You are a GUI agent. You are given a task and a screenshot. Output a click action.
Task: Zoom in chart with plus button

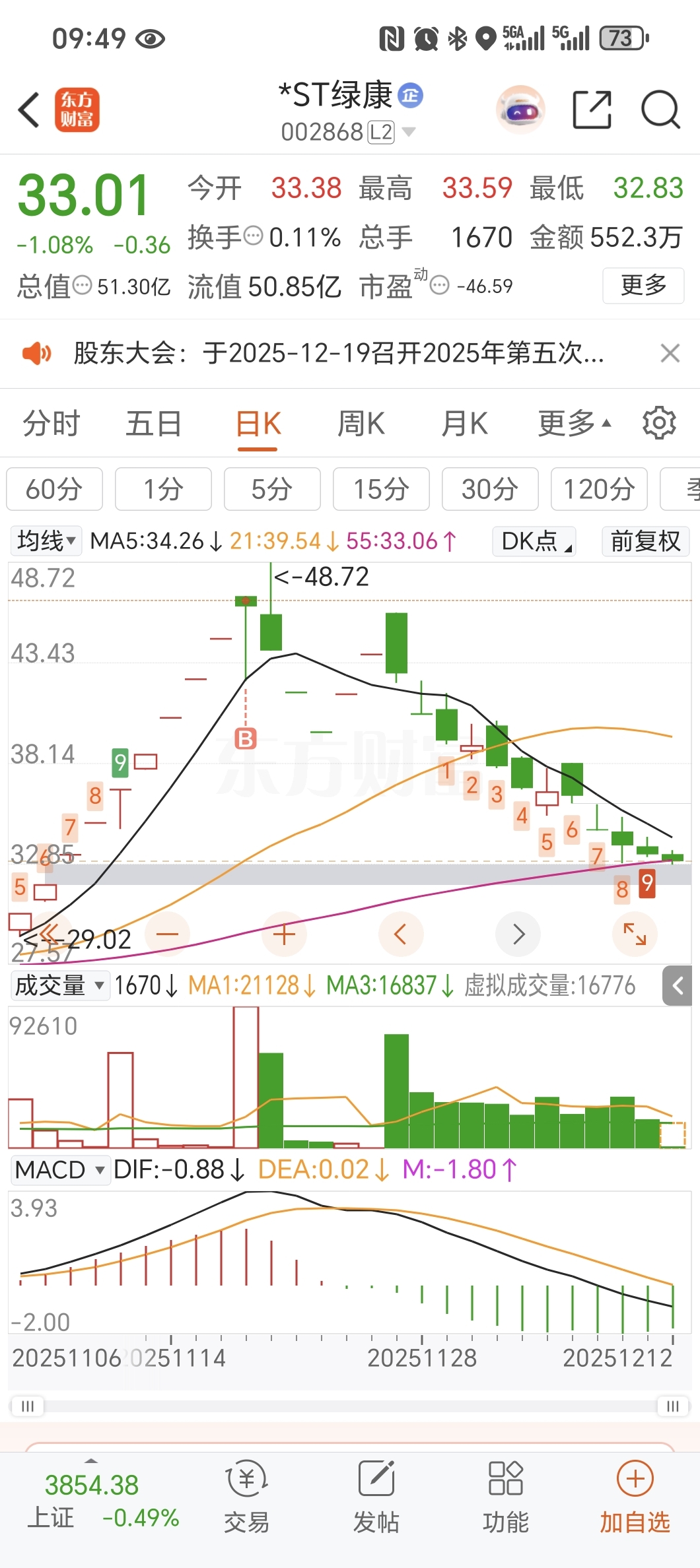[x=284, y=934]
